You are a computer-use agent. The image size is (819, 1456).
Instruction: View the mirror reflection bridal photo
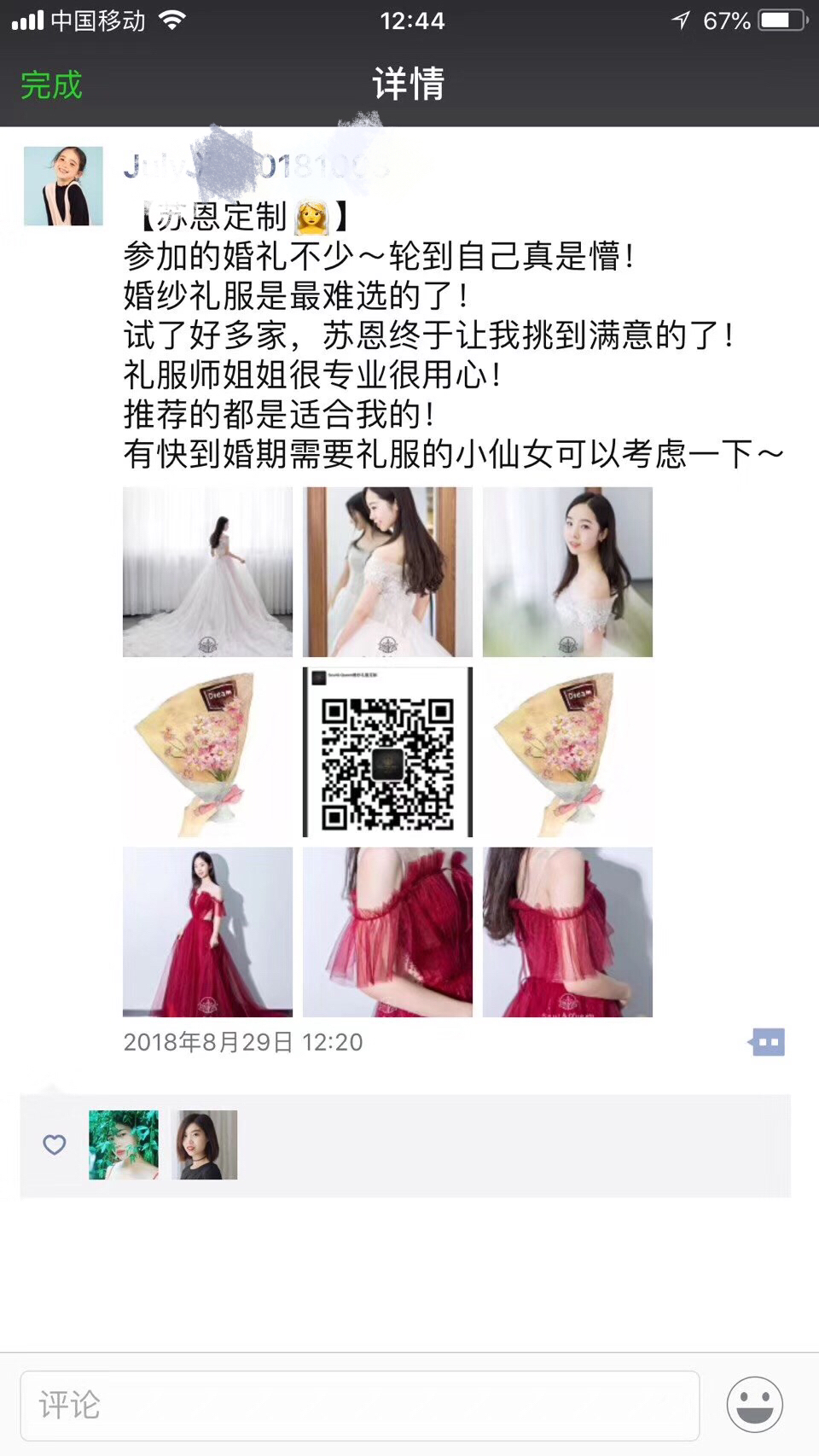pos(387,571)
